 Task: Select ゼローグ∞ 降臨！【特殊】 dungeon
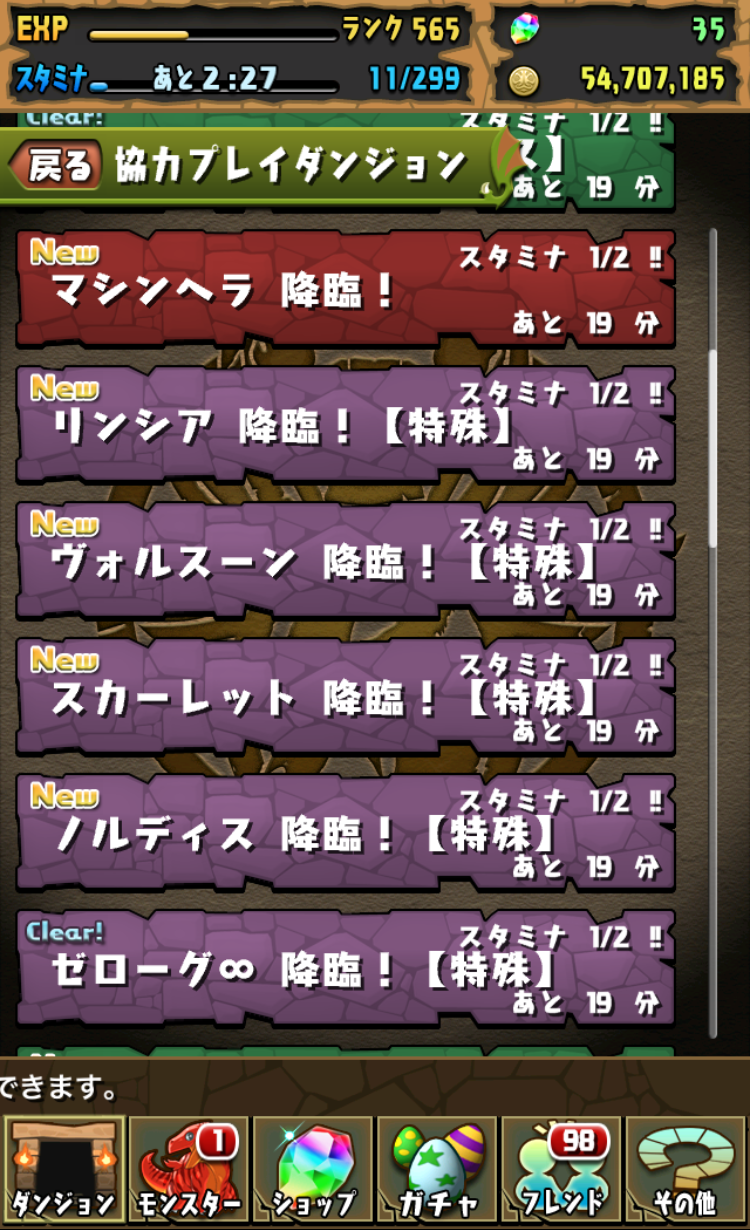[345, 968]
